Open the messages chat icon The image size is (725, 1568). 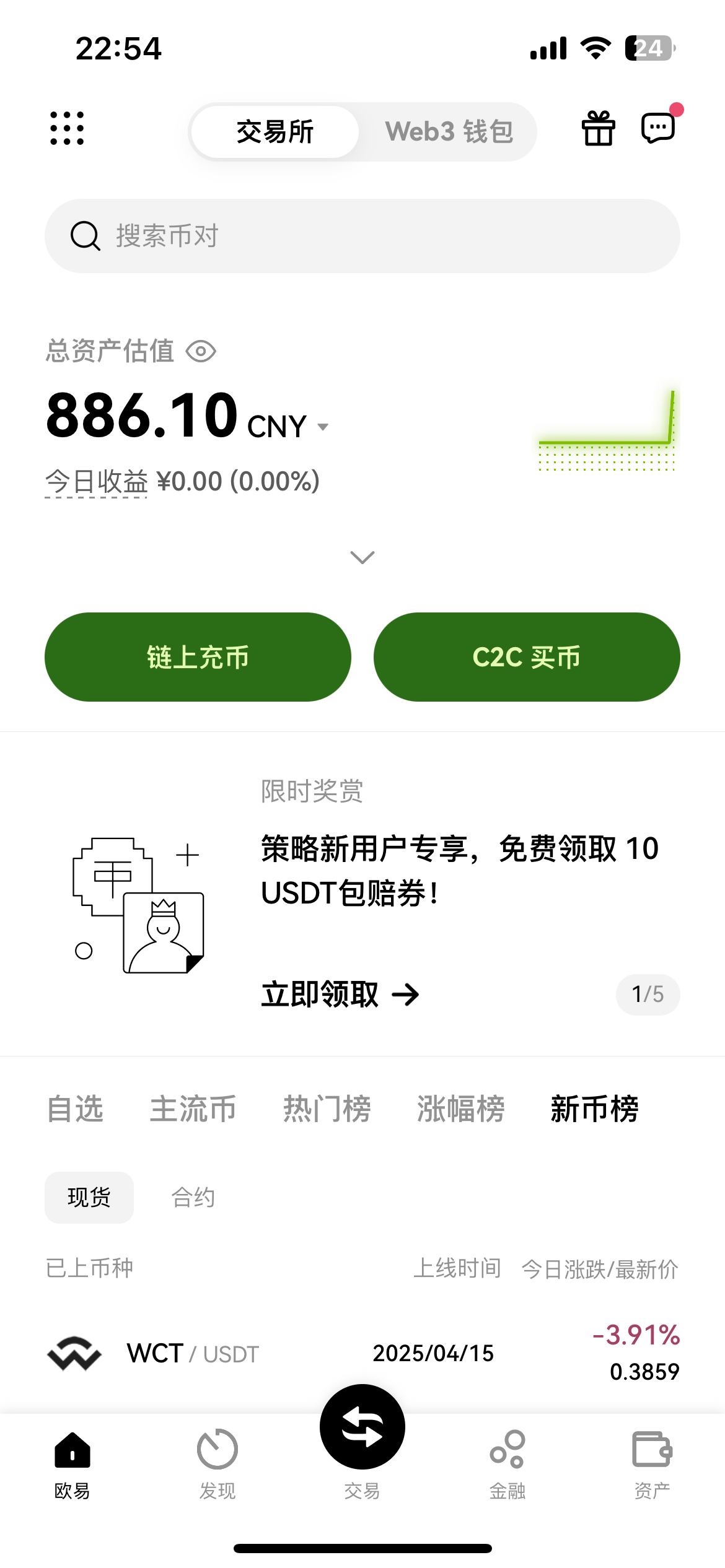(657, 129)
